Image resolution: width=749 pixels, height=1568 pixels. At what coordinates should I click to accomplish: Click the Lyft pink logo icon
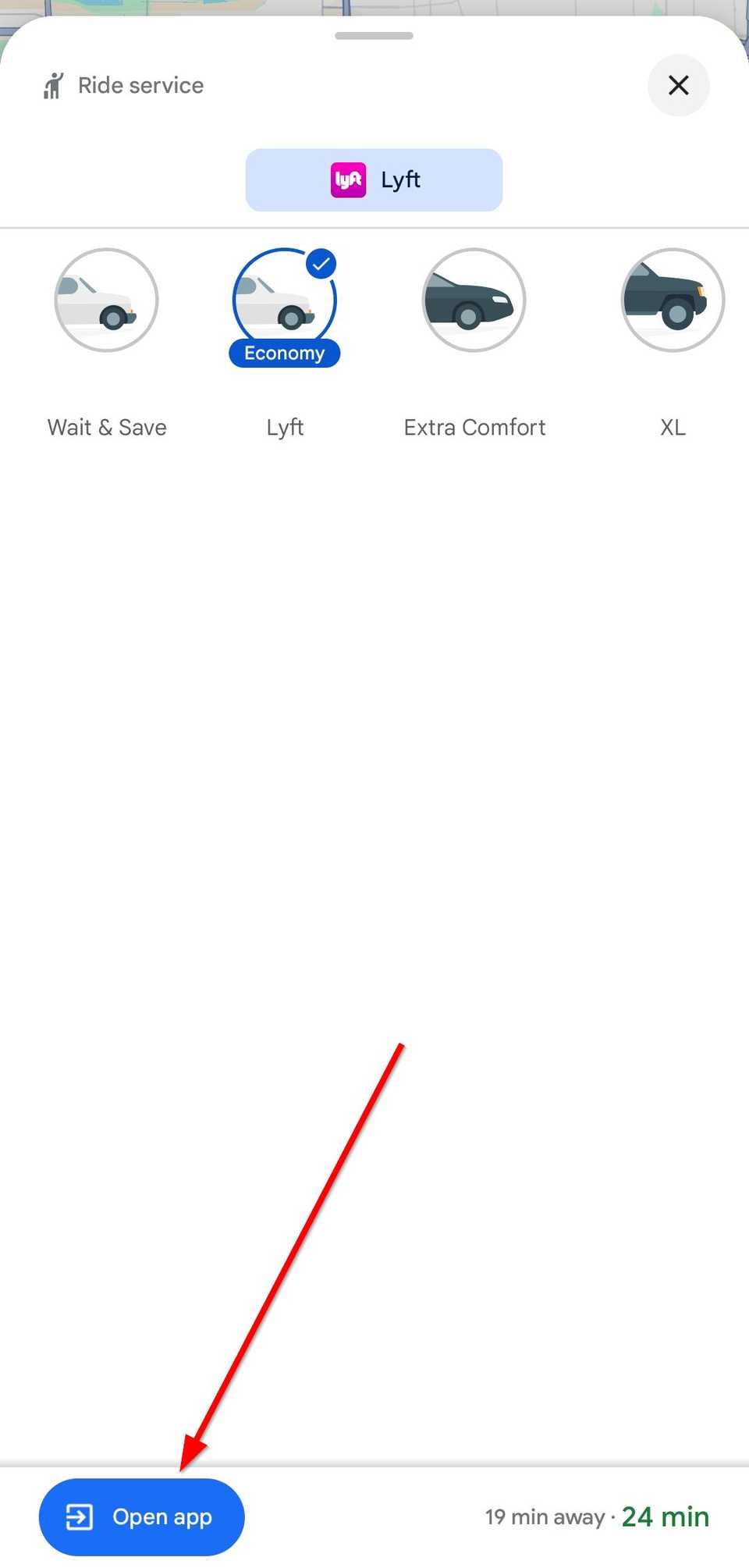tap(349, 180)
